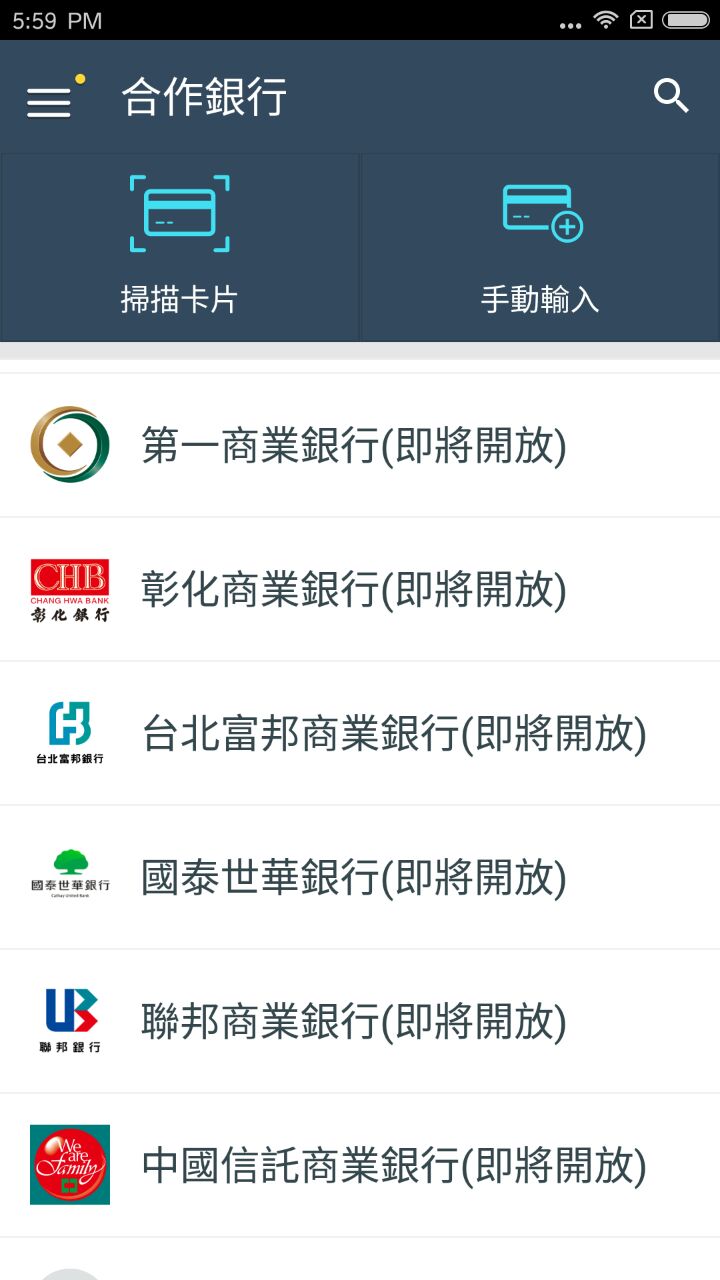The width and height of the screenshot is (720, 1280).
Task: Open the search icon
Action: pos(671,97)
